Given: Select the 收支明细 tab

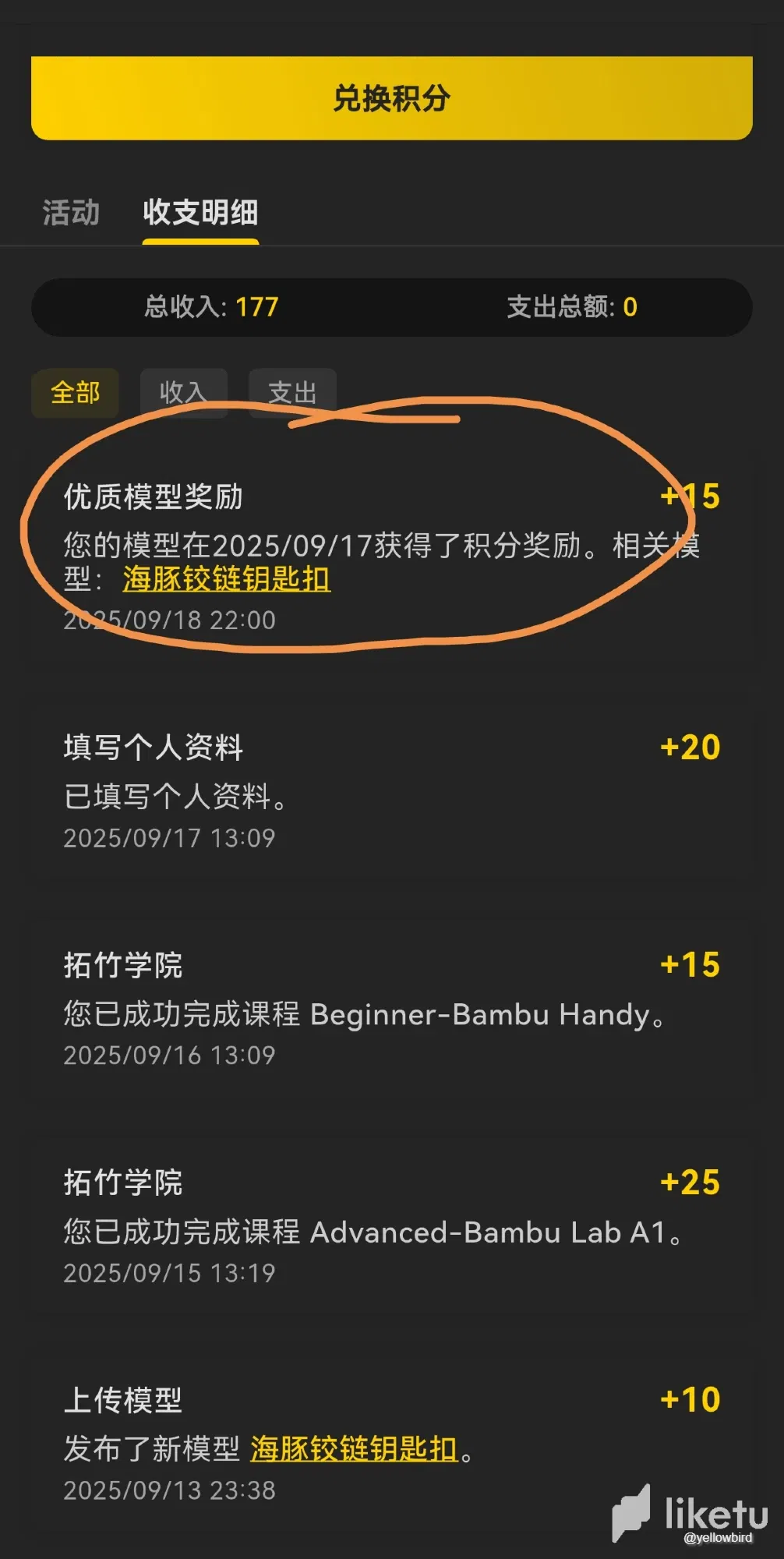Looking at the screenshot, I should [200, 212].
